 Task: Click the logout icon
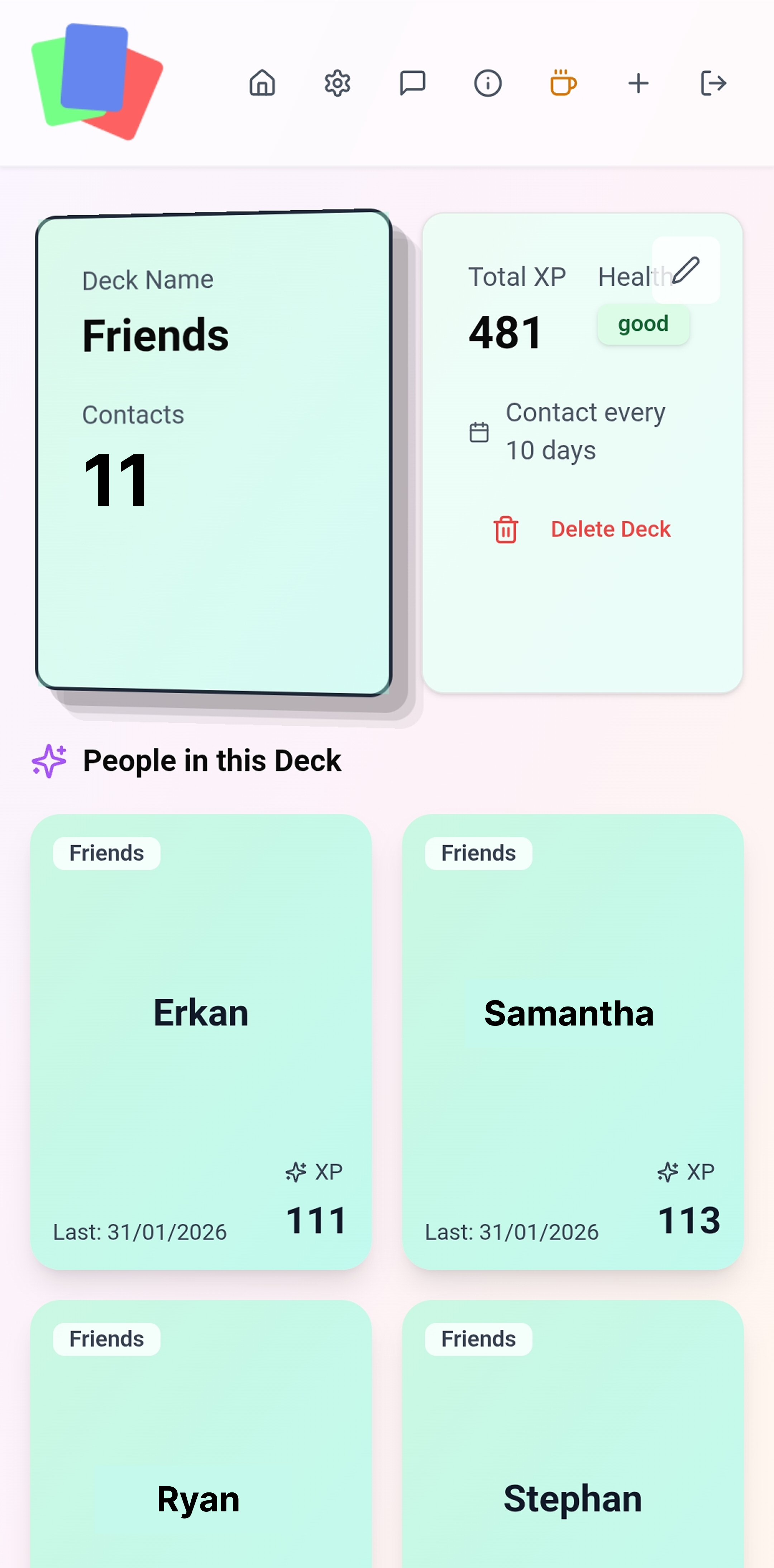point(712,83)
